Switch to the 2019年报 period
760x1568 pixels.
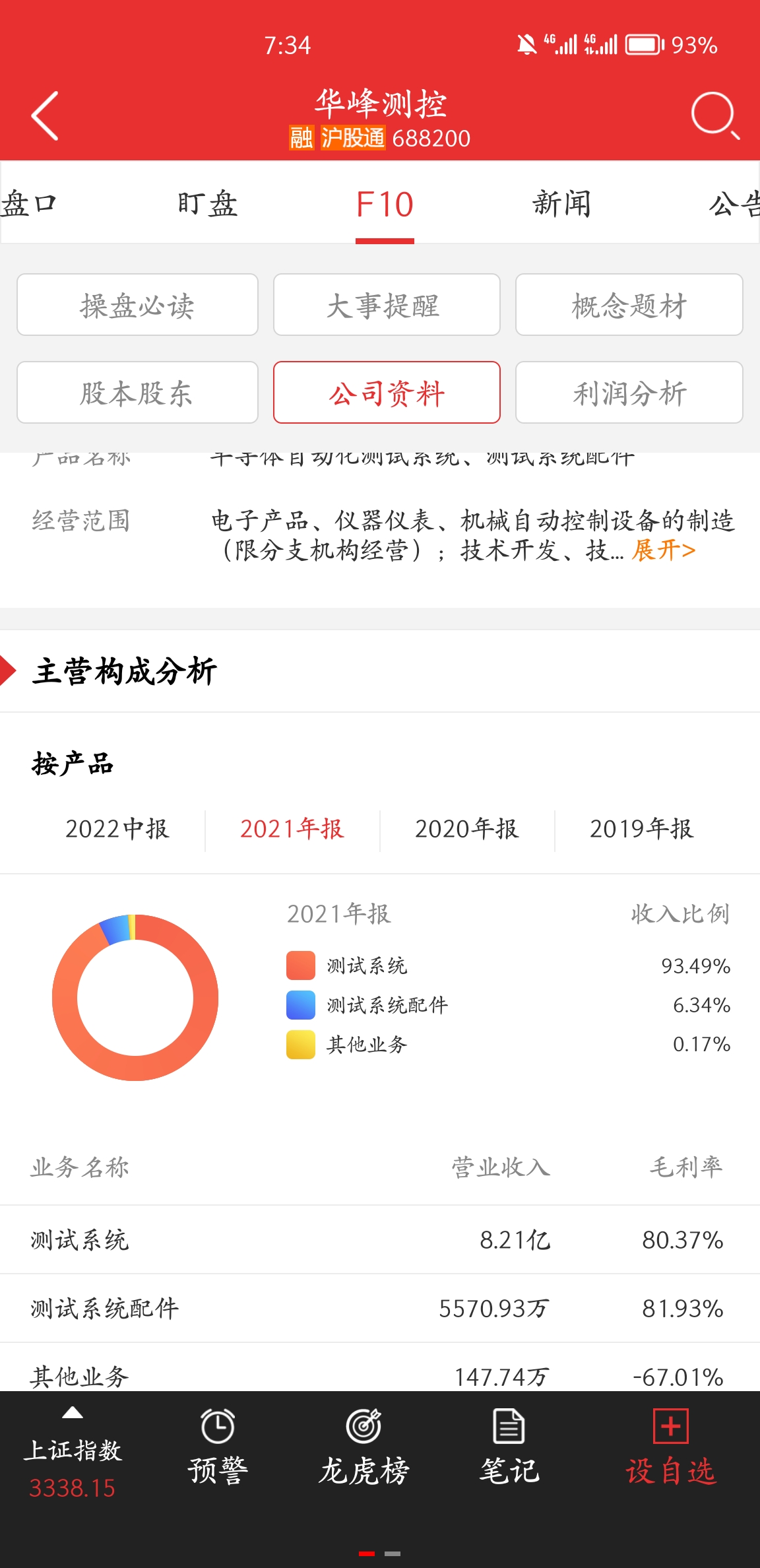(642, 829)
